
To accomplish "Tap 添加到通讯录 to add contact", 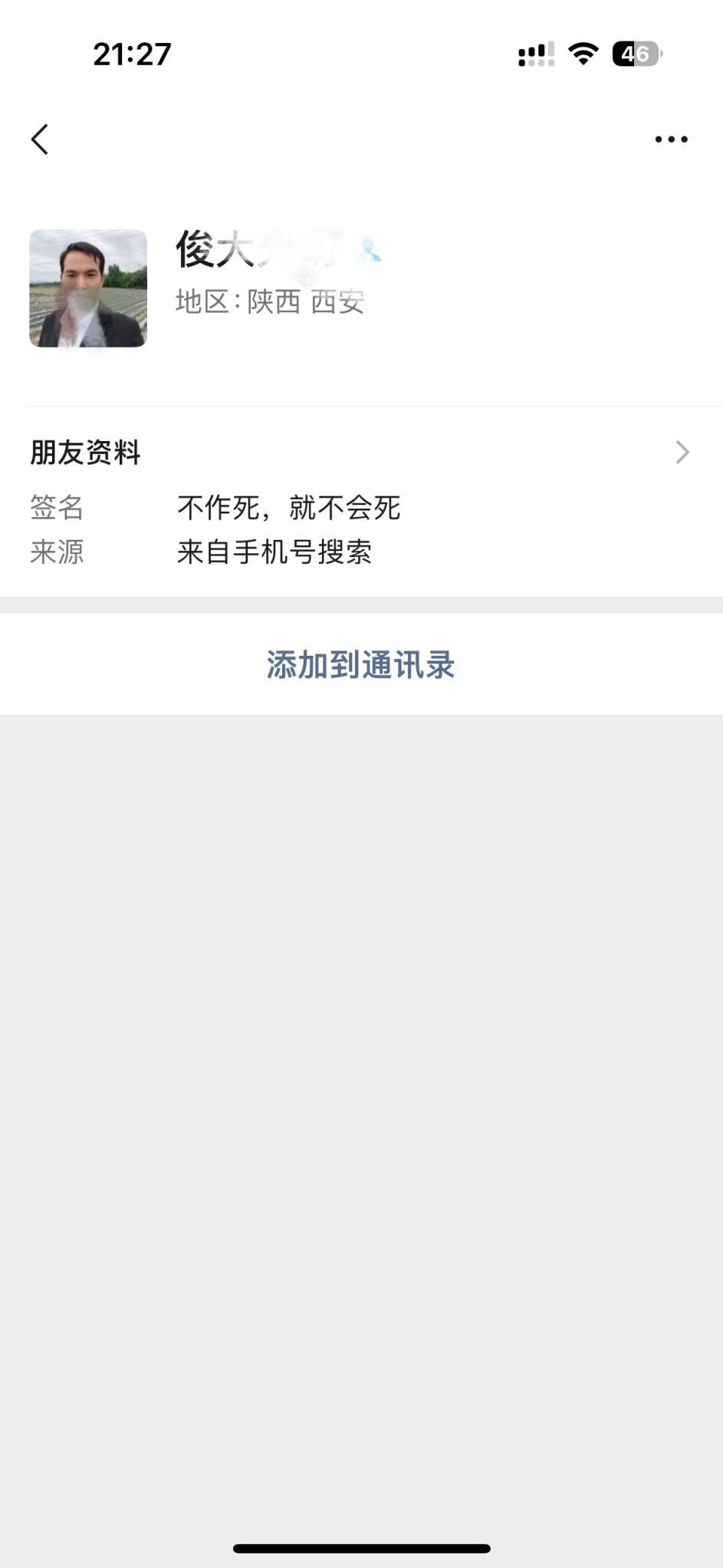I will 360,664.
